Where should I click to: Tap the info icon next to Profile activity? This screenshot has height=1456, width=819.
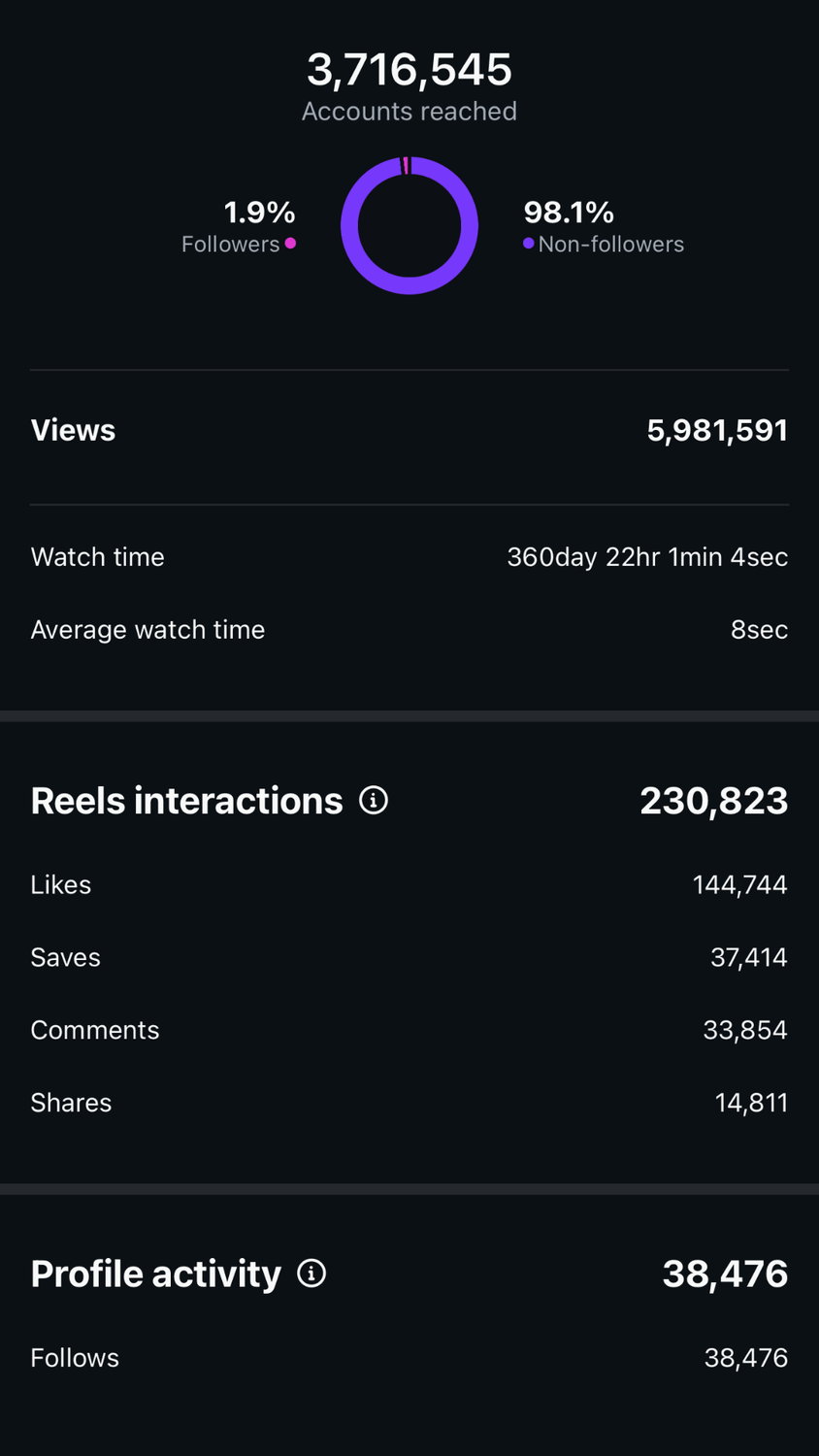point(311,1274)
